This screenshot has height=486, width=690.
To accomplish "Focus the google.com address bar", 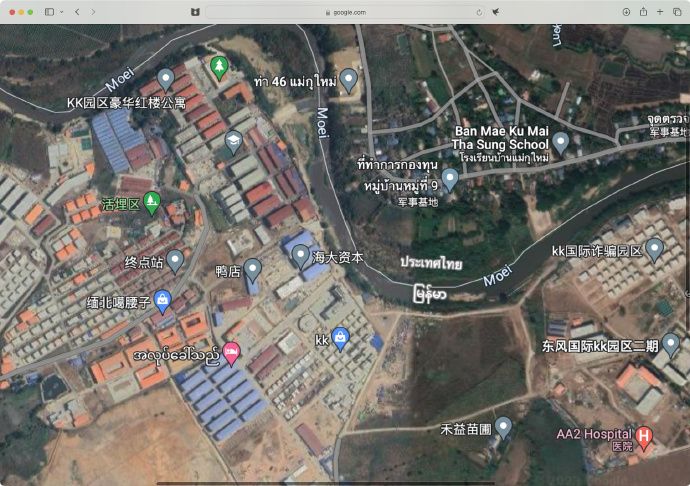I will coord(345,11).
